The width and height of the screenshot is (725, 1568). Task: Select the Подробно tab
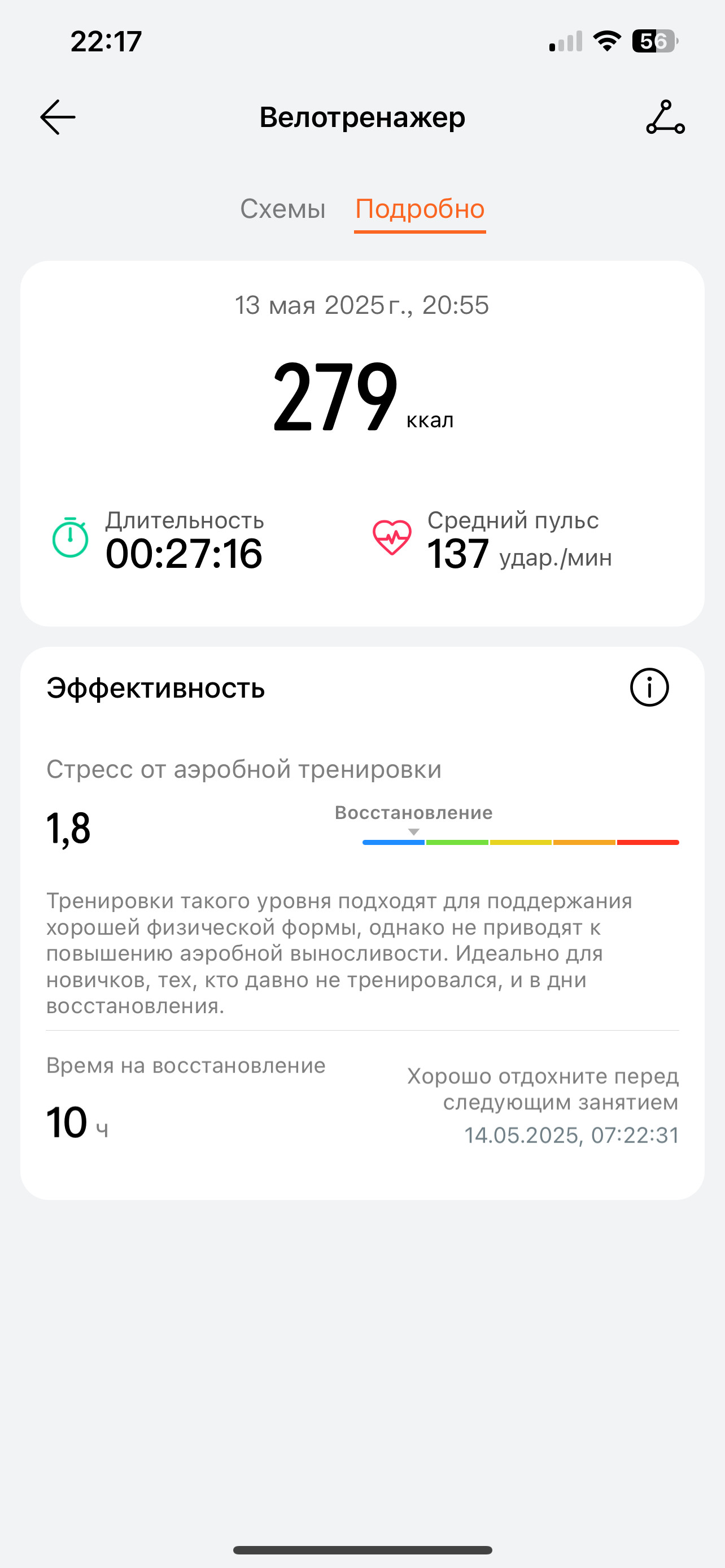pyautogui.click(x=420, y=209)
